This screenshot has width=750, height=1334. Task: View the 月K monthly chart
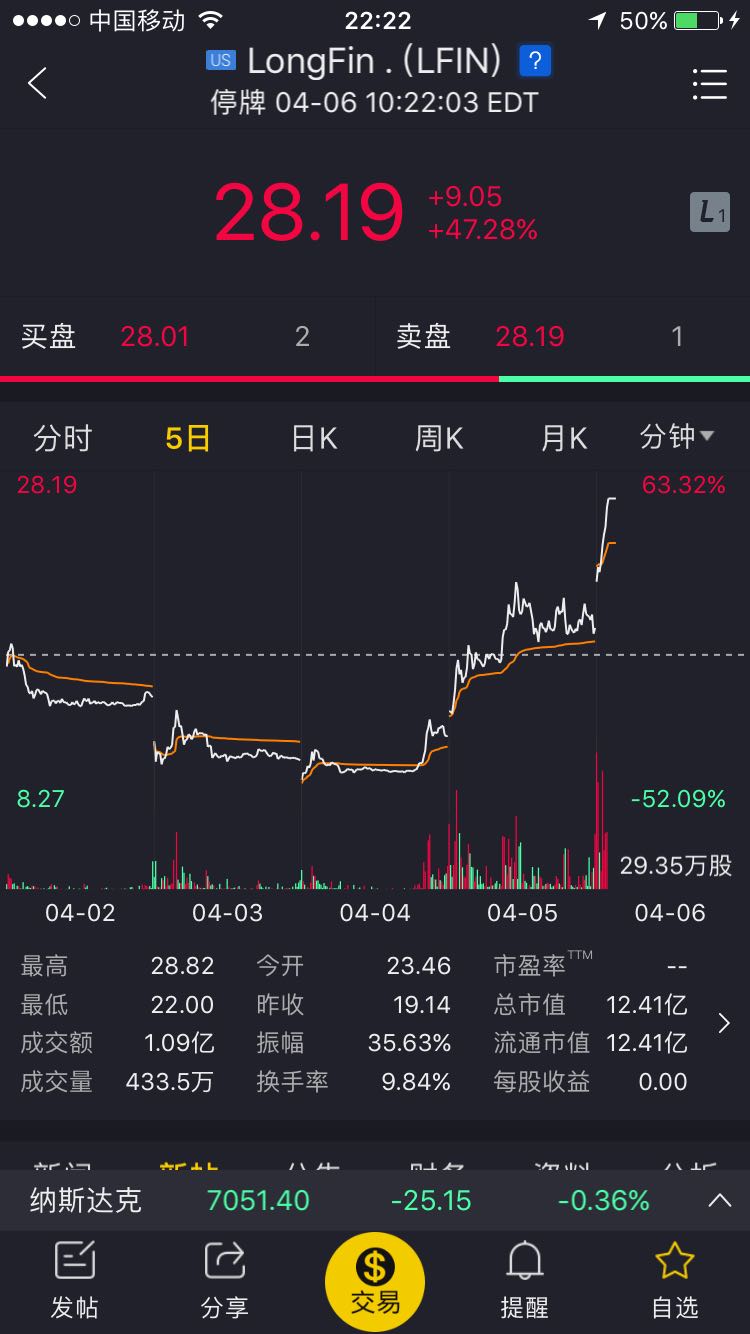point(564,438)
